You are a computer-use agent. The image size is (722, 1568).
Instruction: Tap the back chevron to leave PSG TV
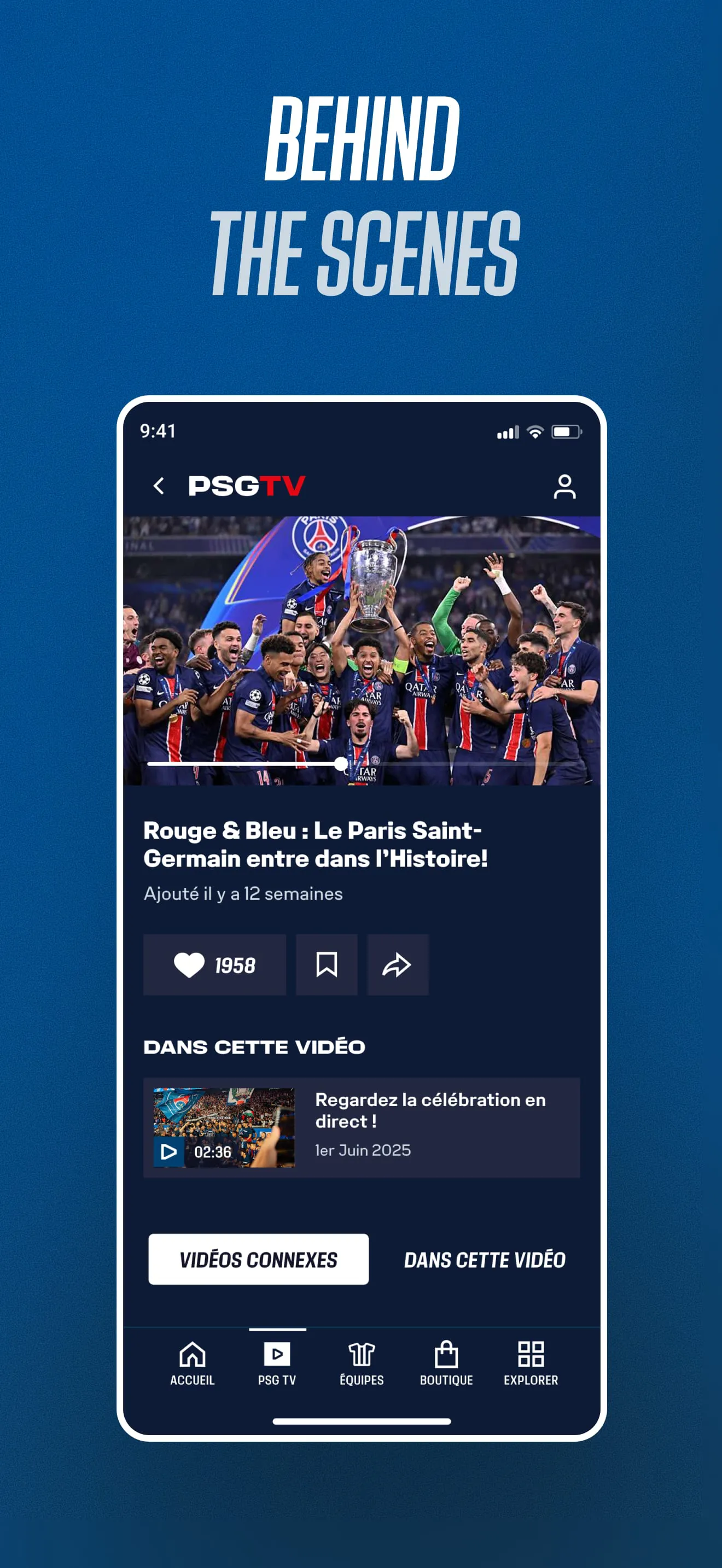tap(159, 485)
